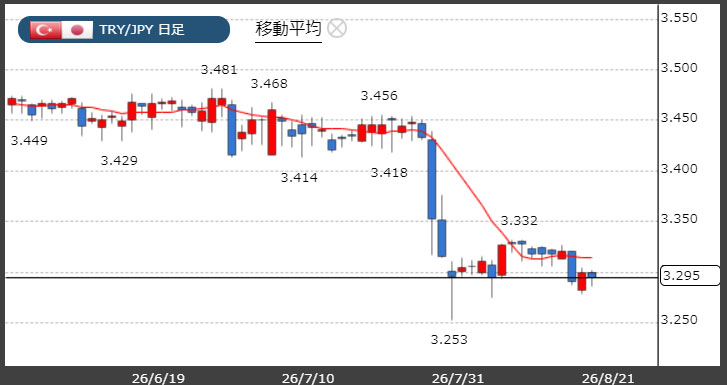Open the TRY/JPY 日足 pair selector
This screenshot has height=385, width=727.
pyautogui.click(x=124, y=30)
